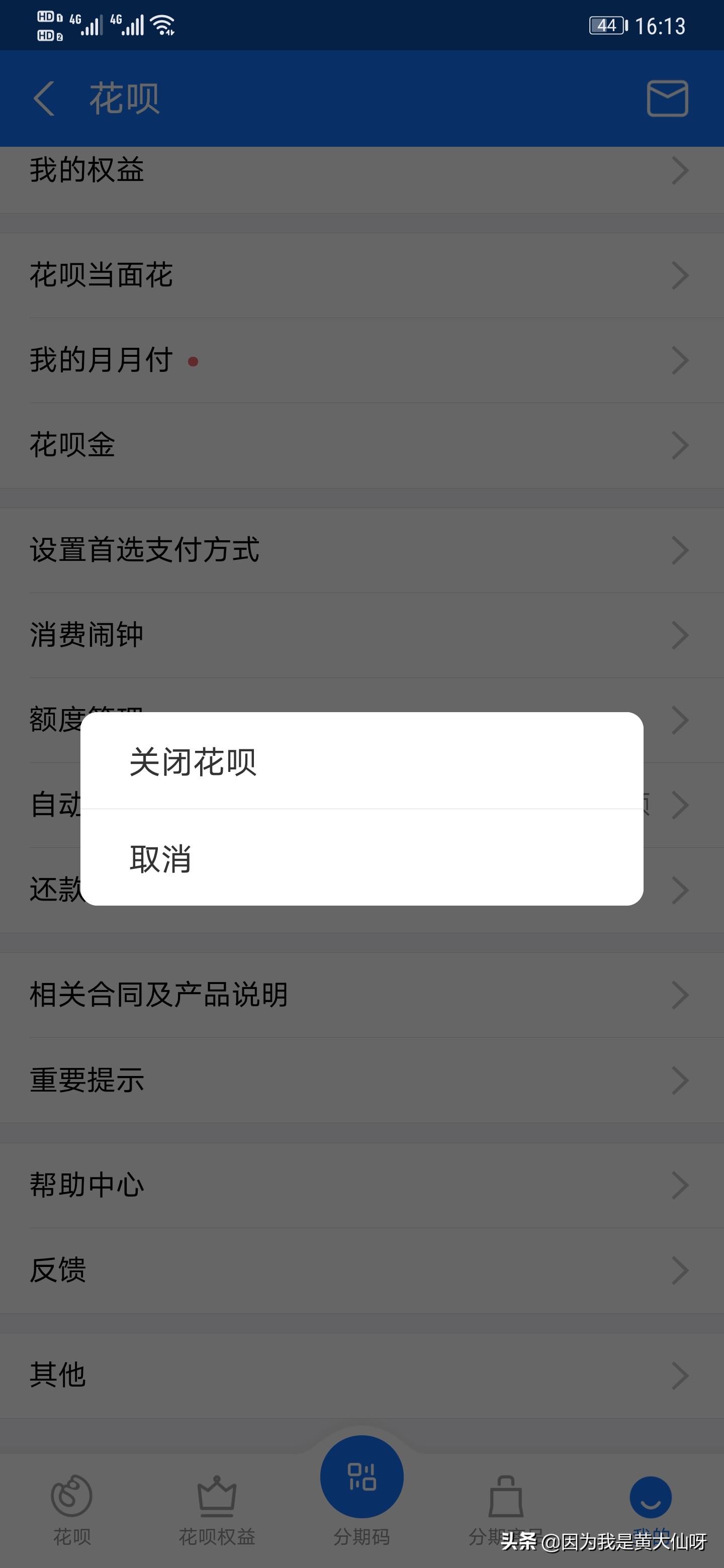The height and width of the screenshot is (1568, 724).
Task: Expand the 其他 section chevron
Action: tap(681, 1375)
